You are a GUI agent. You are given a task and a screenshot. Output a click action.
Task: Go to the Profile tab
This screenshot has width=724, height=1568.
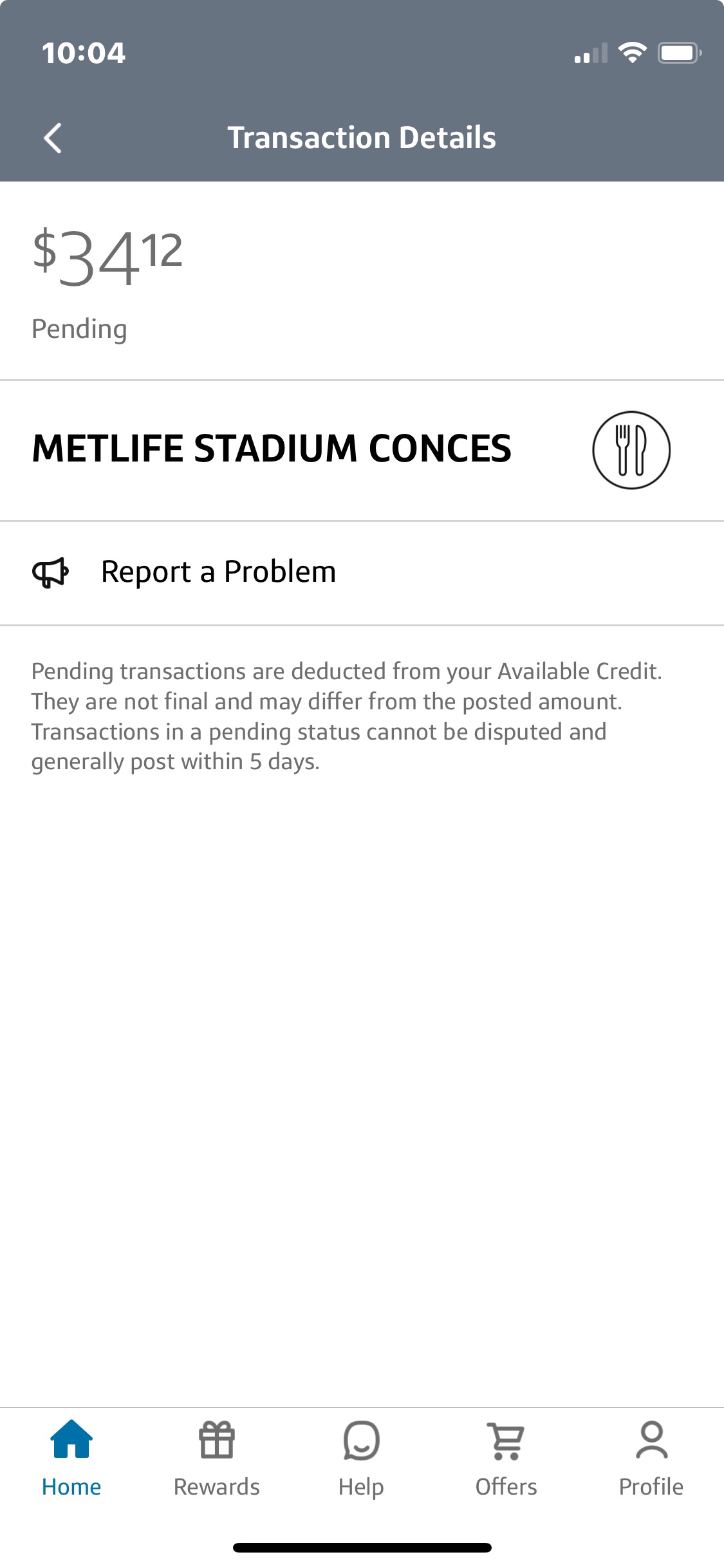(x=651, y=1459)
